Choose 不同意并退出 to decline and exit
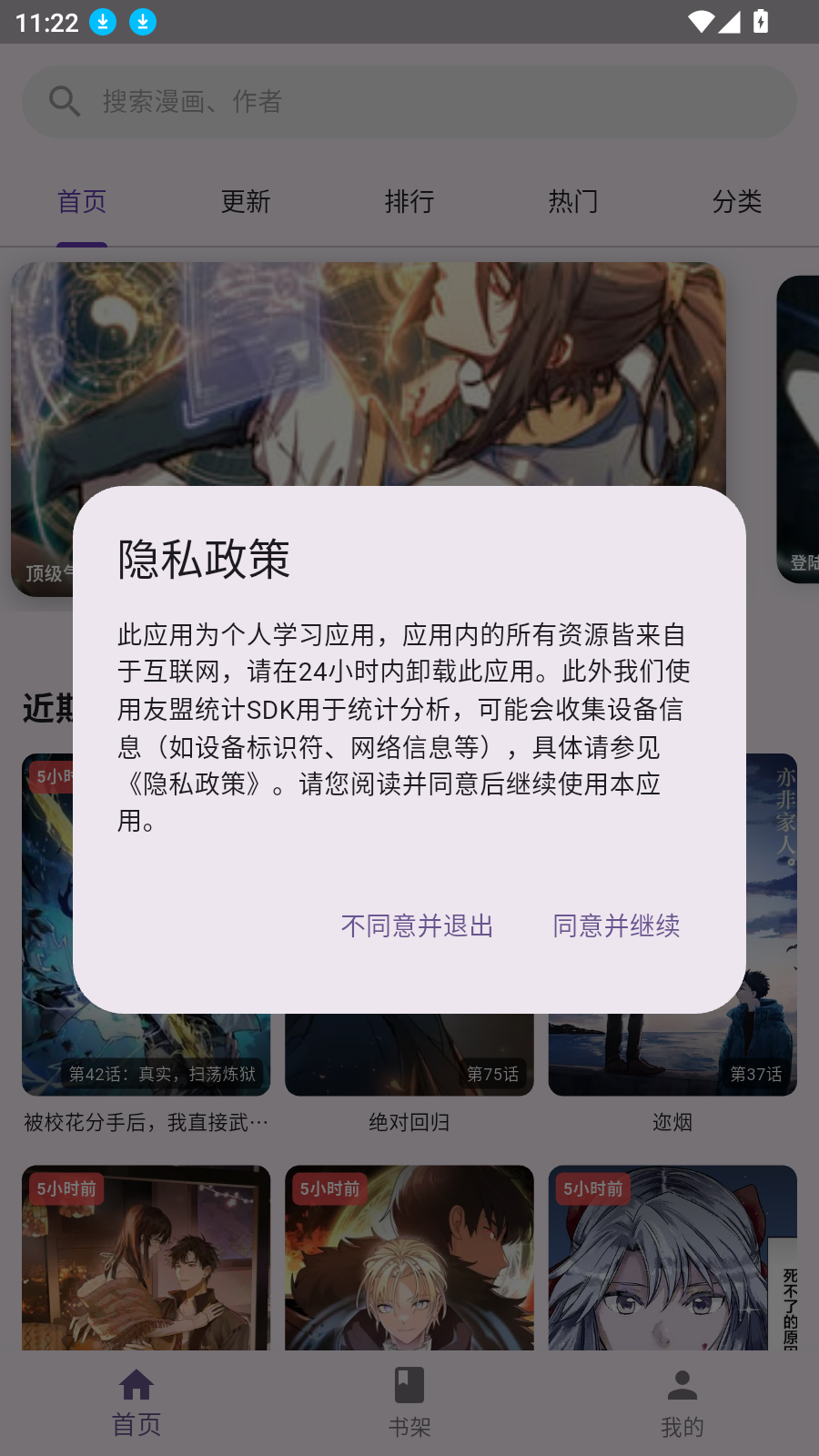 (x=417, y=925)
